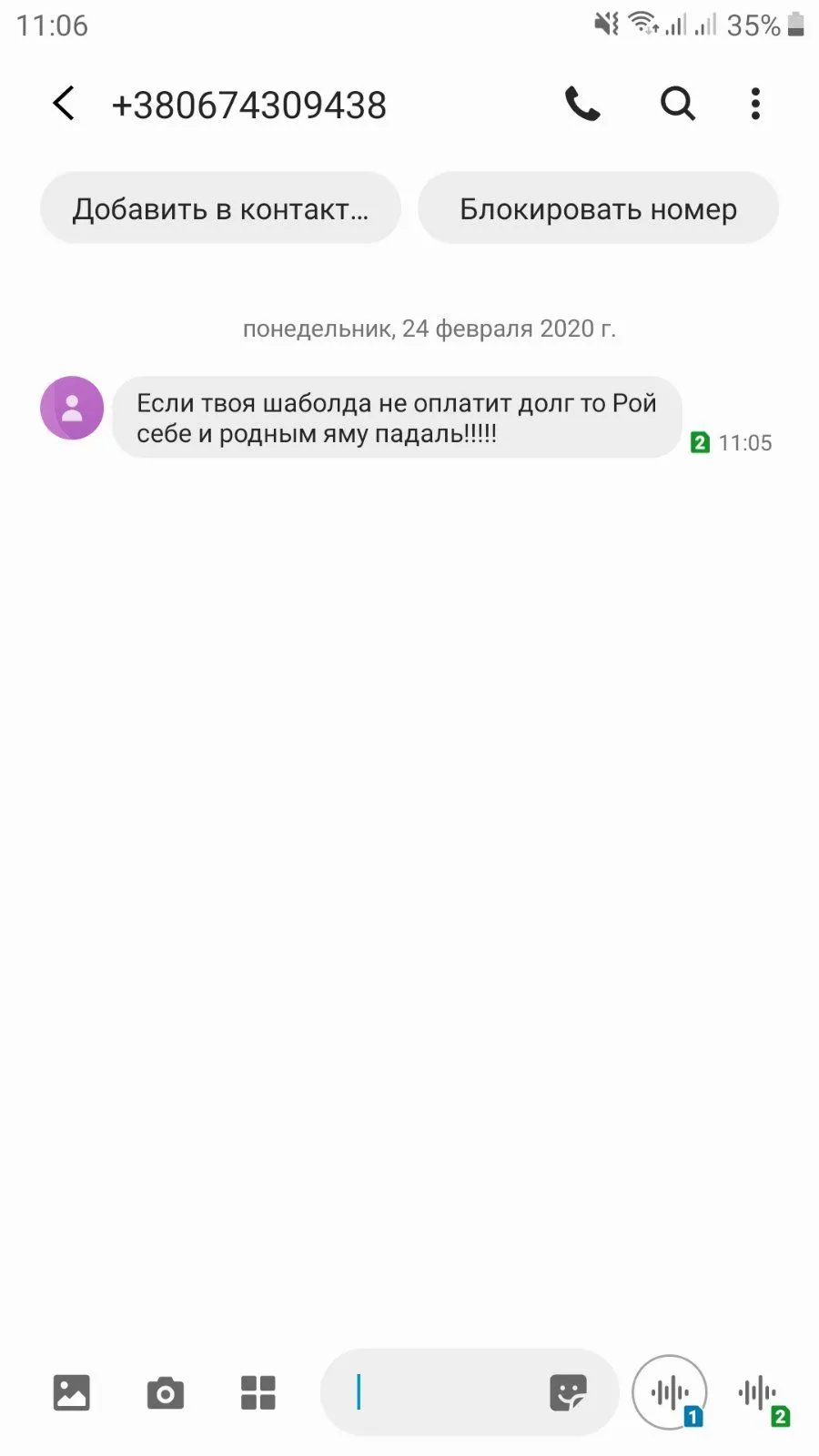Open the camera to take photo
This screenshot has width=819, height=1456.
click(x=165, y=1392)
